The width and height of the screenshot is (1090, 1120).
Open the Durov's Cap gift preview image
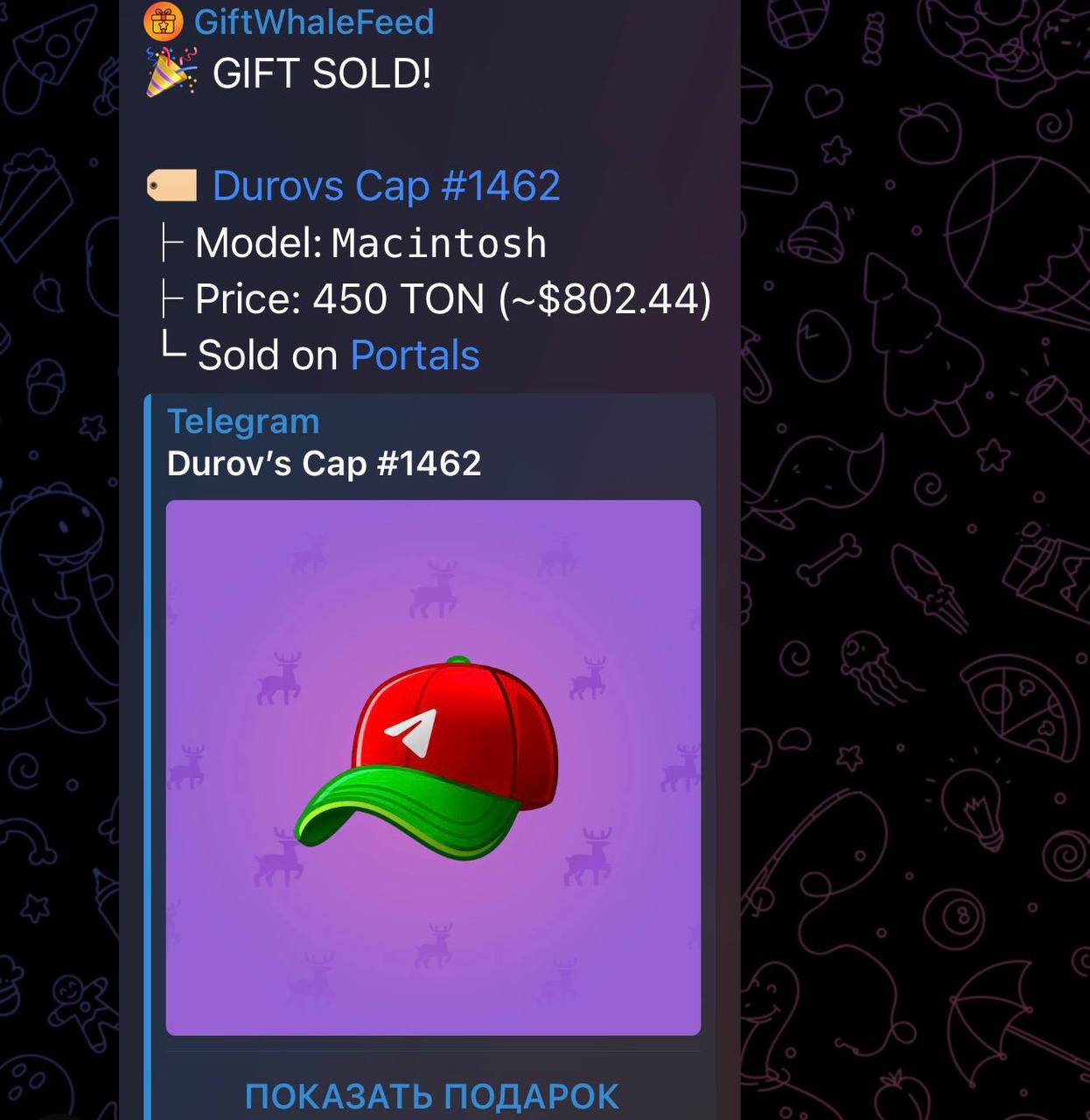(433, 767)
